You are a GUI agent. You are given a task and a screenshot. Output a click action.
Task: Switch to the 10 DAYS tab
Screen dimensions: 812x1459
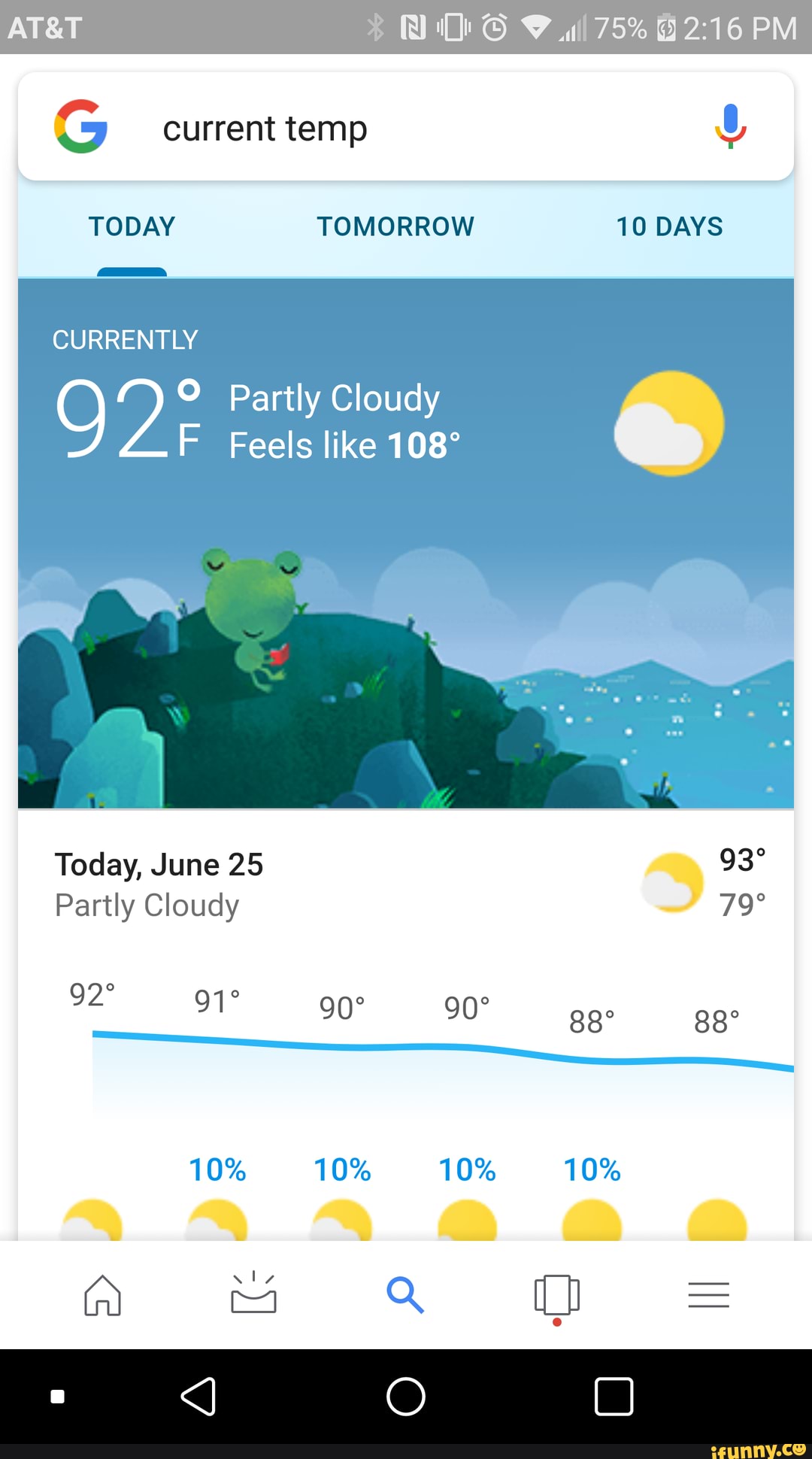[x=670, y=226]
